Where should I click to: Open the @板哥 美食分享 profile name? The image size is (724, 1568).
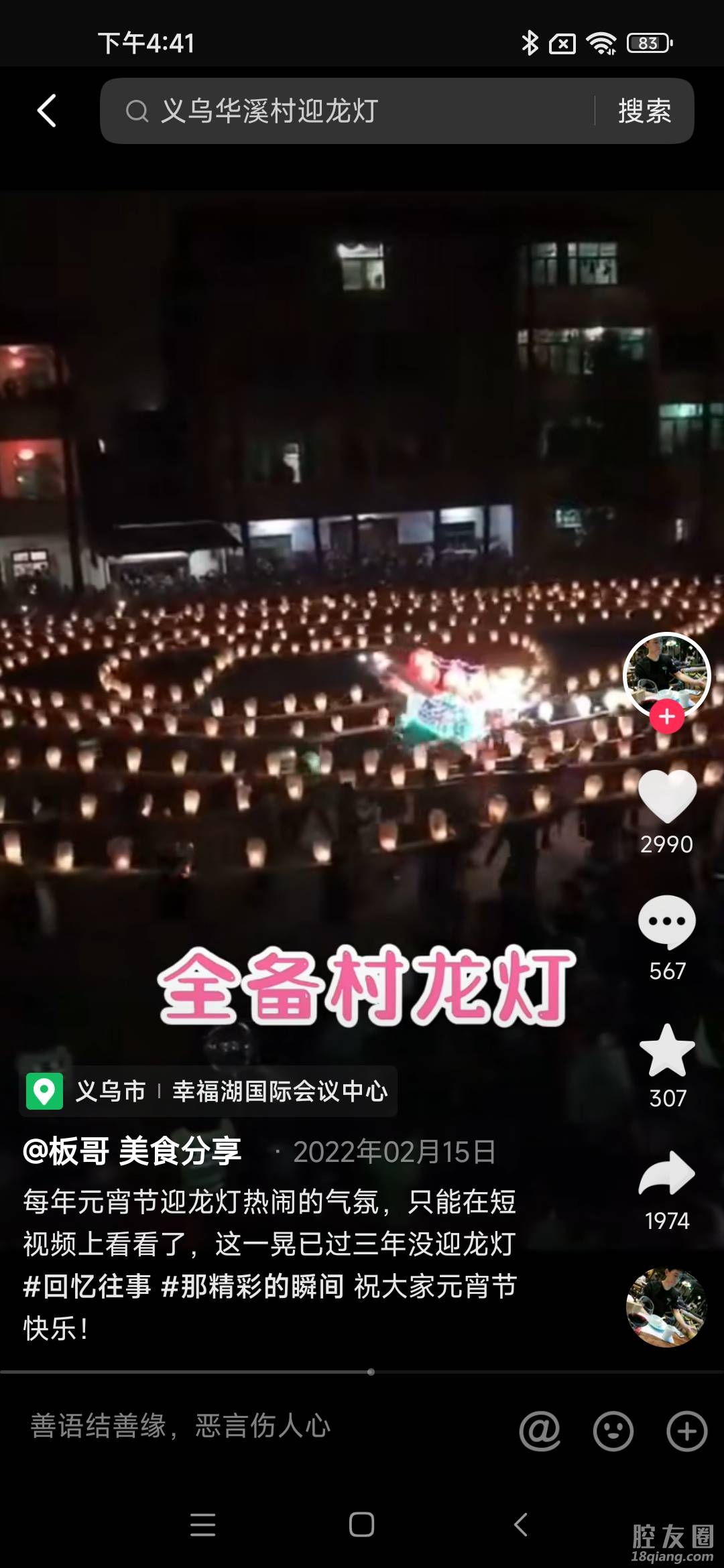[132, 1151]
